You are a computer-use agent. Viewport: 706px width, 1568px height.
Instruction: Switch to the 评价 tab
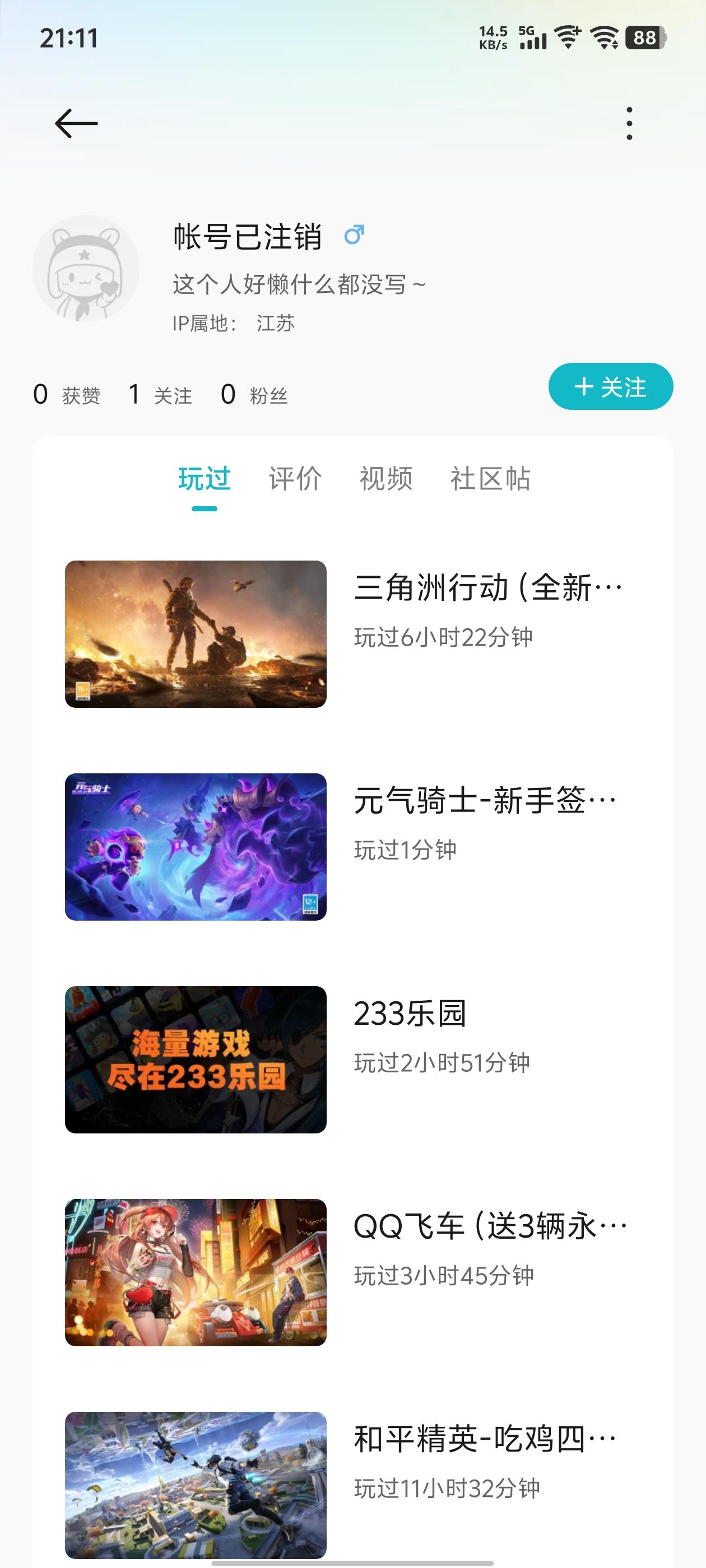coord(295,479)
